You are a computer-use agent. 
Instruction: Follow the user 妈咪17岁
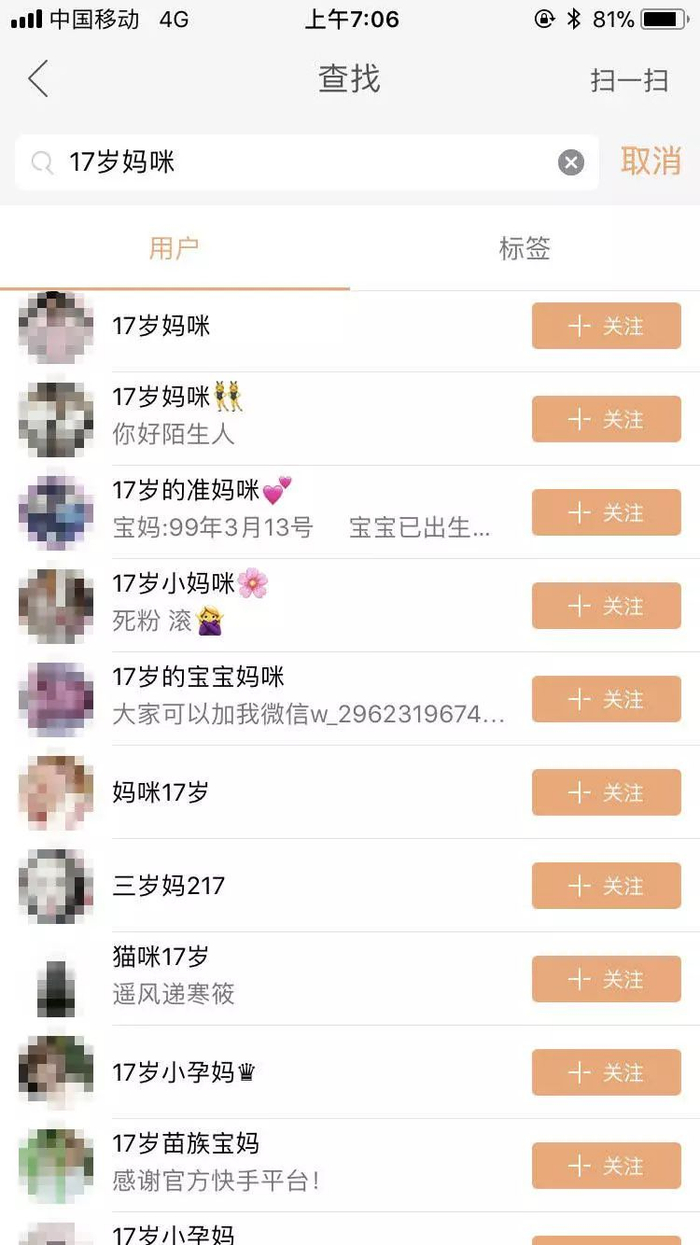tap(606, 792)
